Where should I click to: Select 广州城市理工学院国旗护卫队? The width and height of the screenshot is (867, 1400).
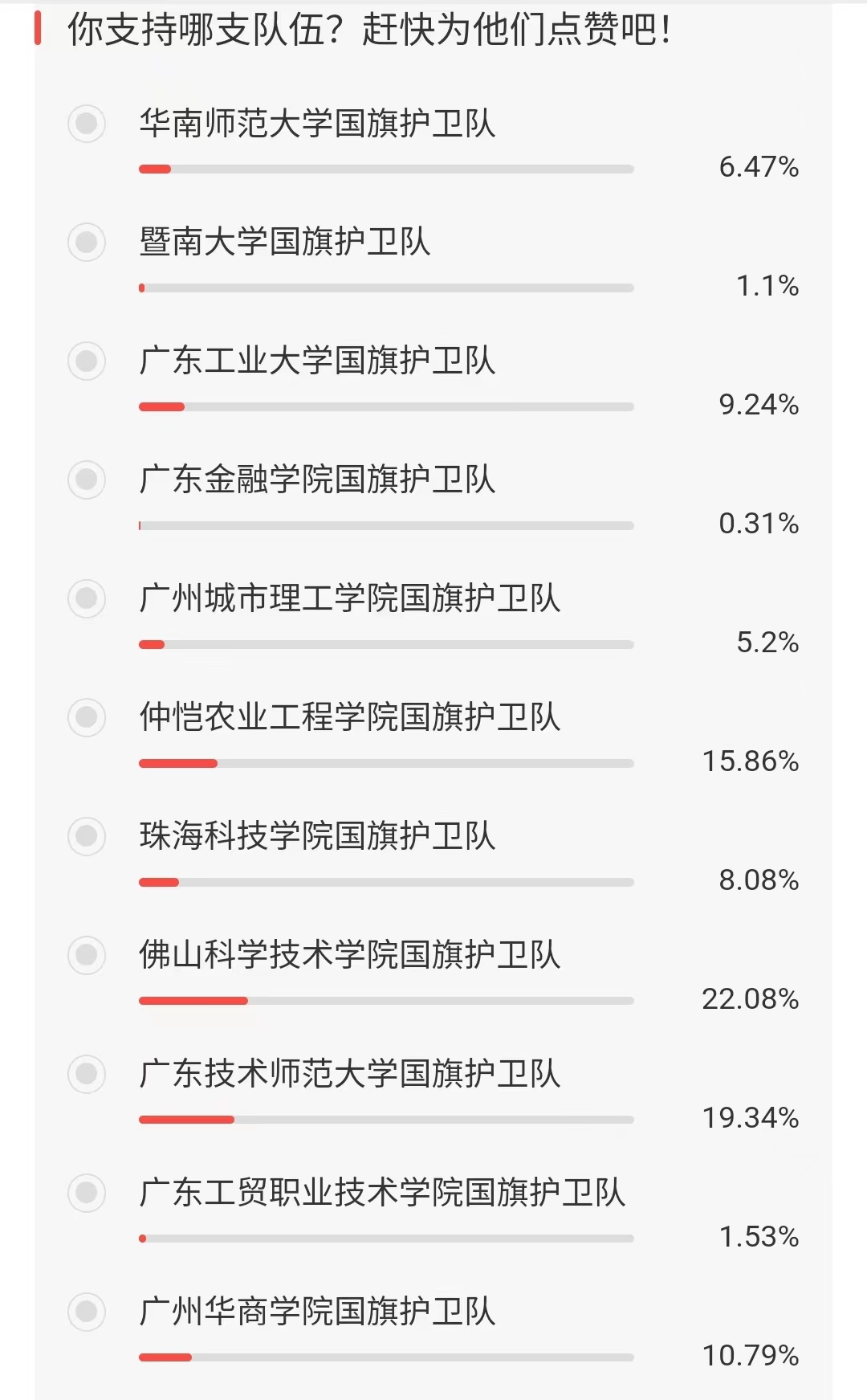pyautogui.click(x=87, y=599)
